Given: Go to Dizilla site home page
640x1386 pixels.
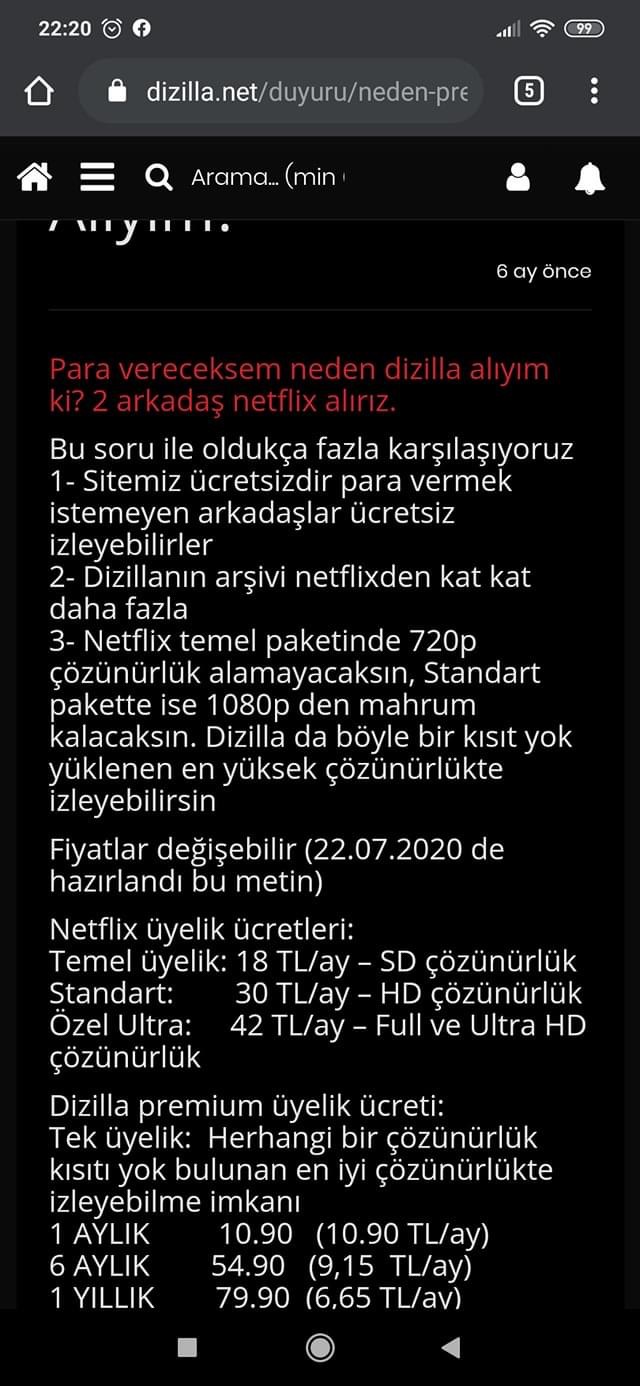Looking at the screenshot, I should tap(35, 178).
